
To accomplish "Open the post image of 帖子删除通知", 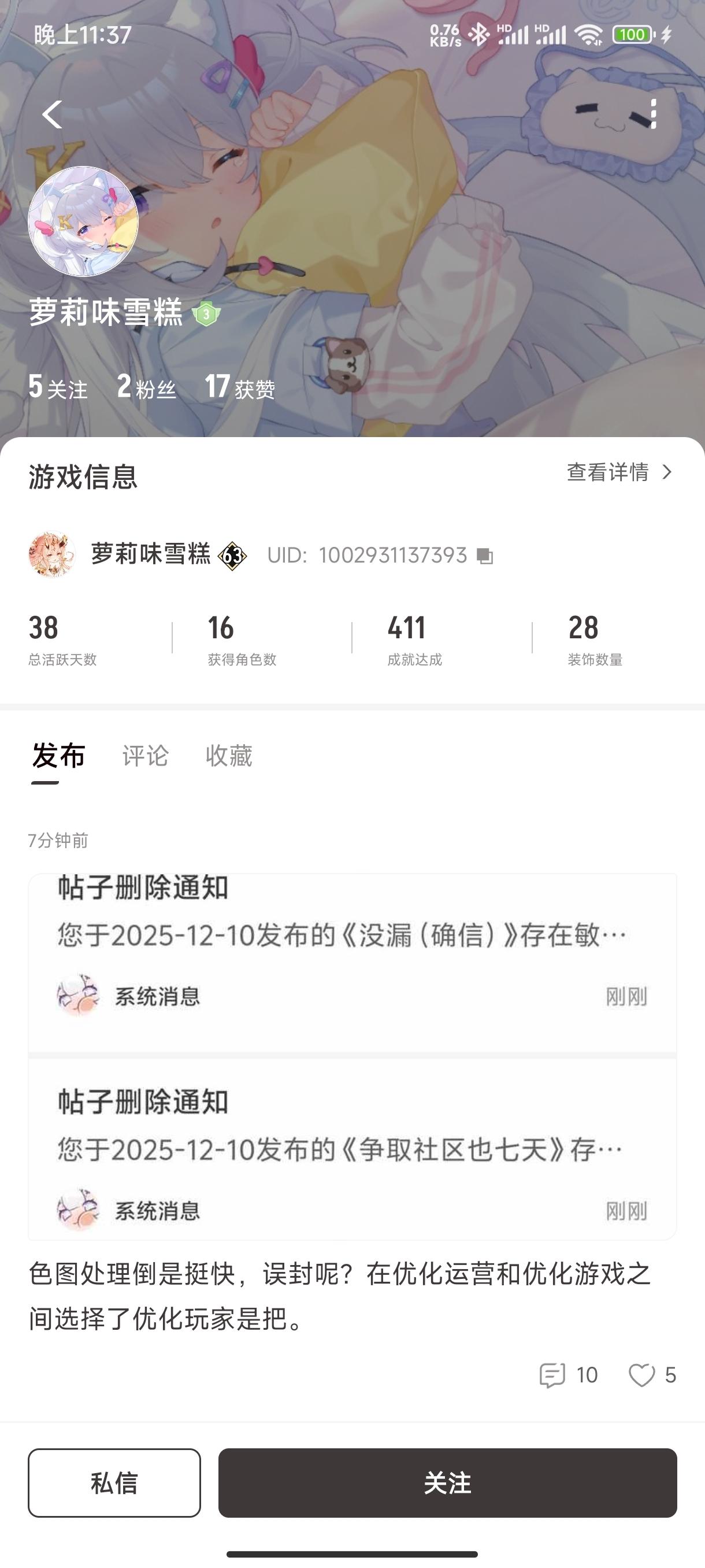I will [352, 1056].
